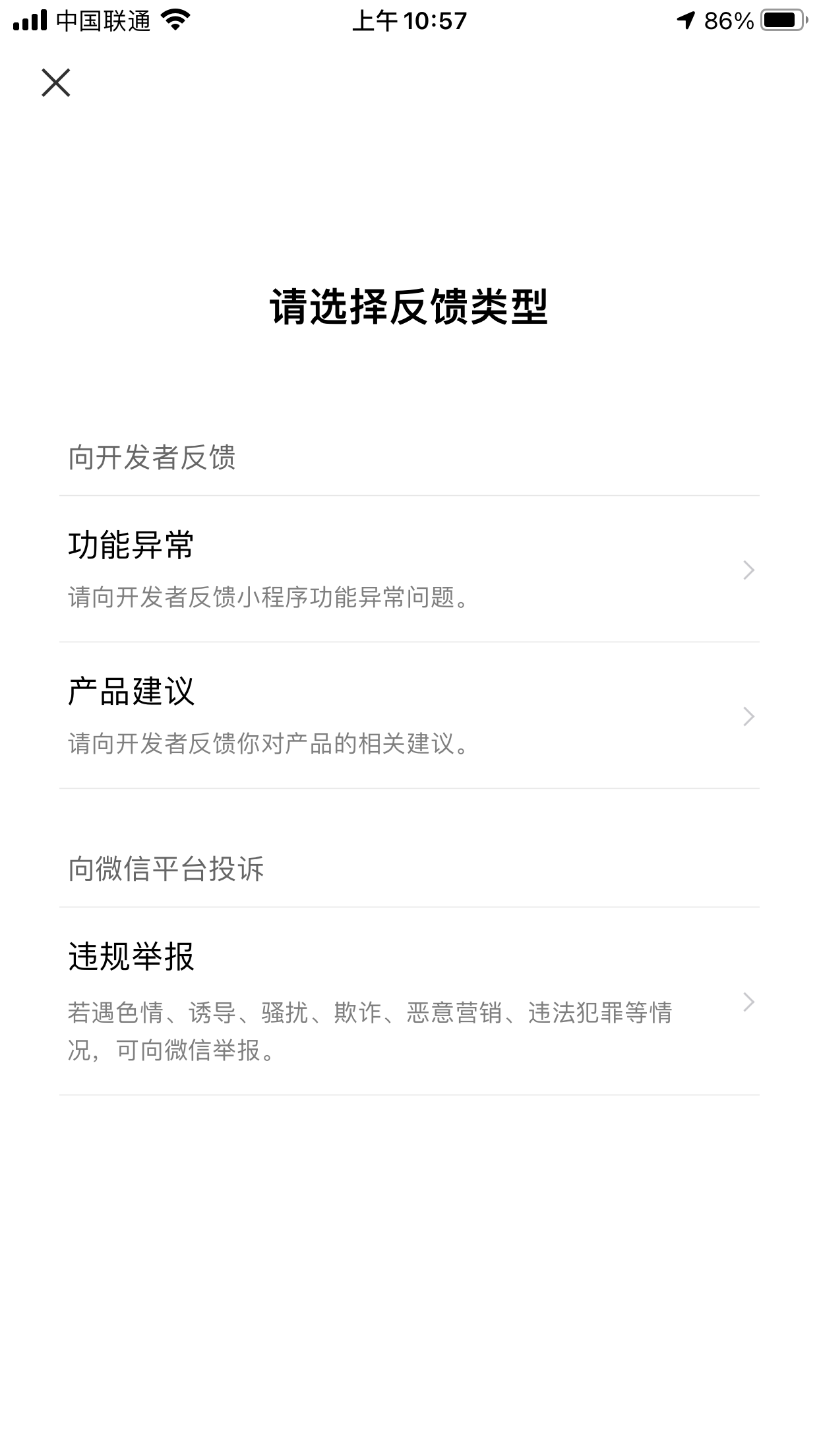The height and width of the screenshot is (1456, 819).
Task: Open 违规举报 to report violations
Action: click(409, 1001)
